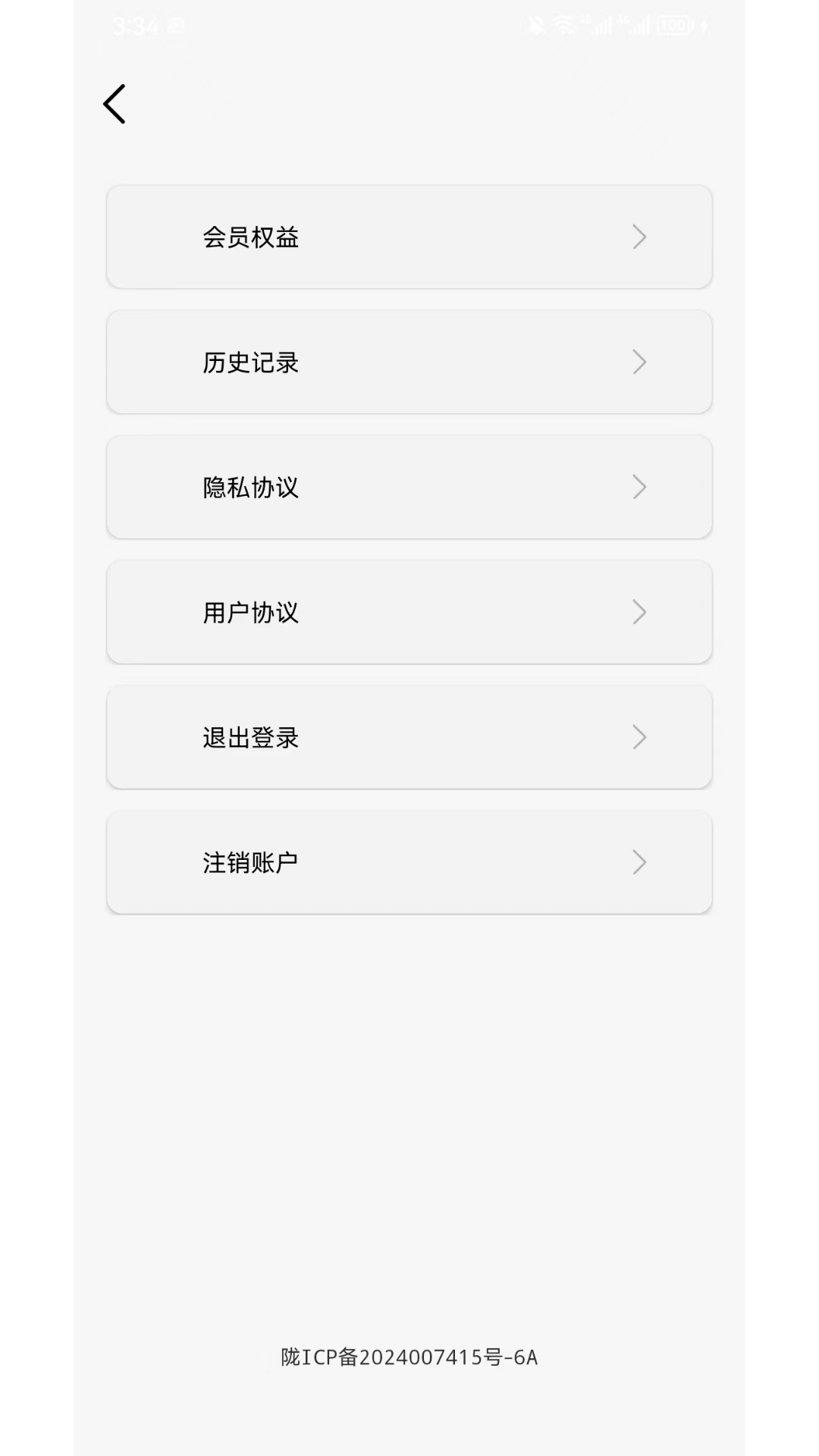Expand the 隐私协议 entry details

tap(409, 488)
